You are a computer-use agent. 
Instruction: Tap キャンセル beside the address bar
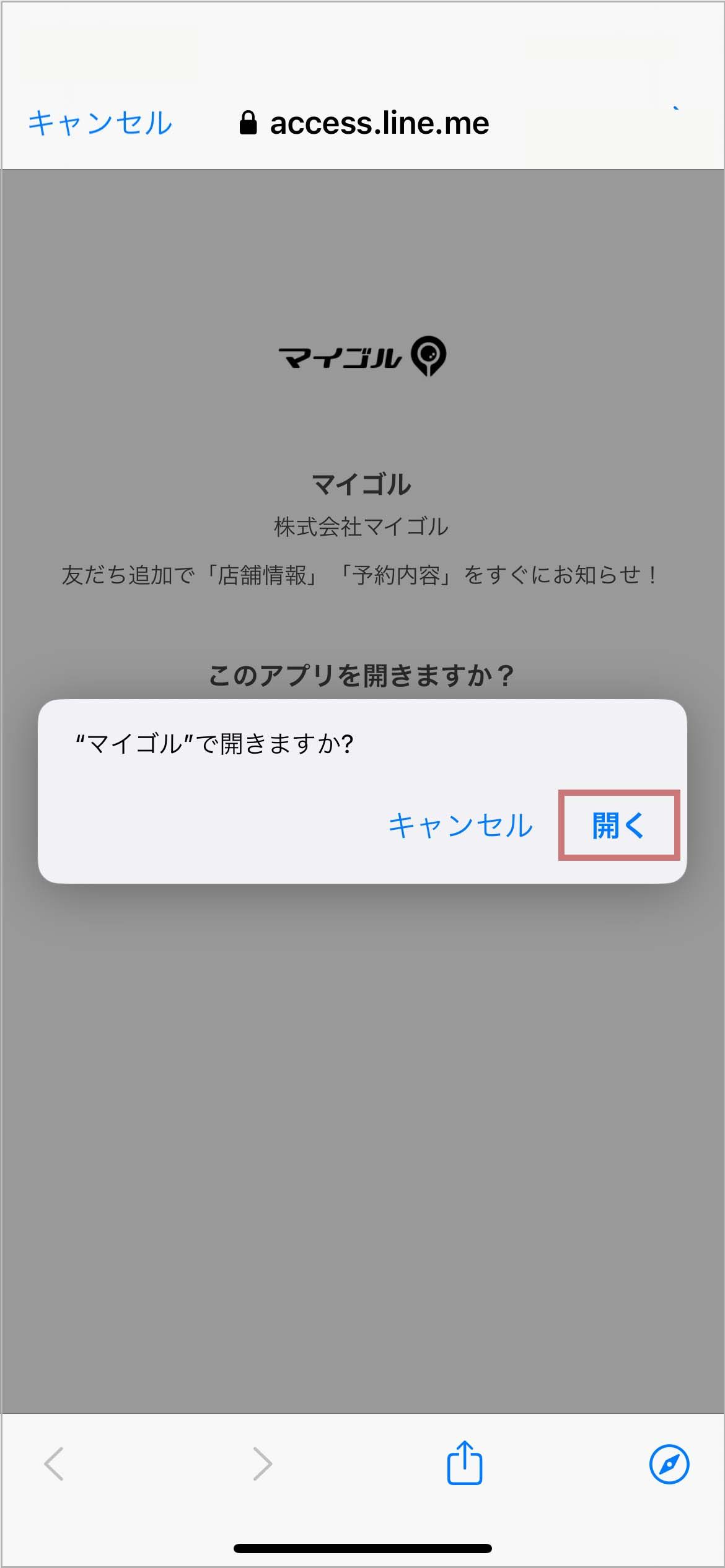pos(100,123)
